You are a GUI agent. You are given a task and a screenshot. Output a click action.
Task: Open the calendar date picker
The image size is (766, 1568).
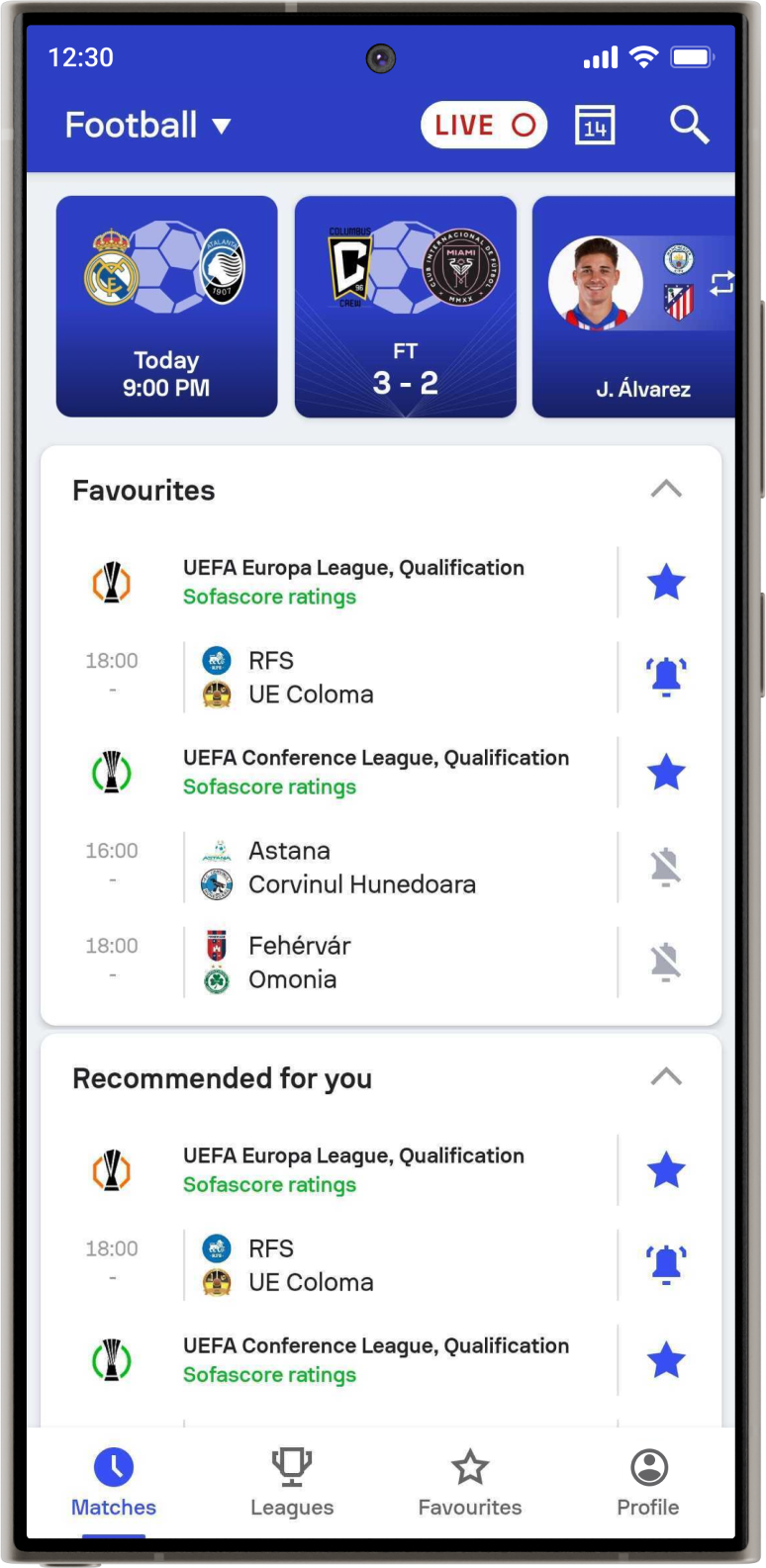(x=595, y=126)
